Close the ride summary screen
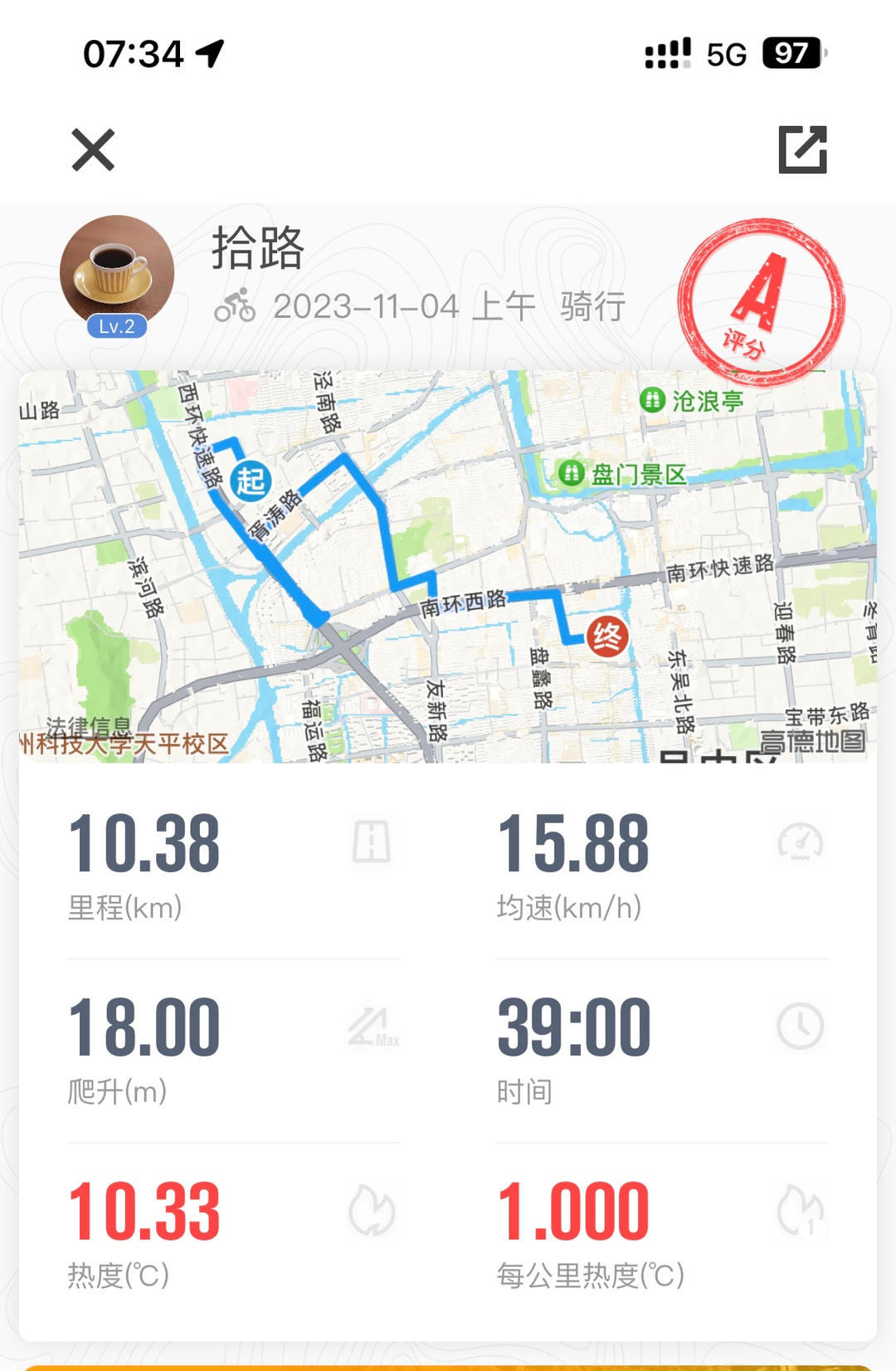The image size is (896, 1371). click(93, 150)
